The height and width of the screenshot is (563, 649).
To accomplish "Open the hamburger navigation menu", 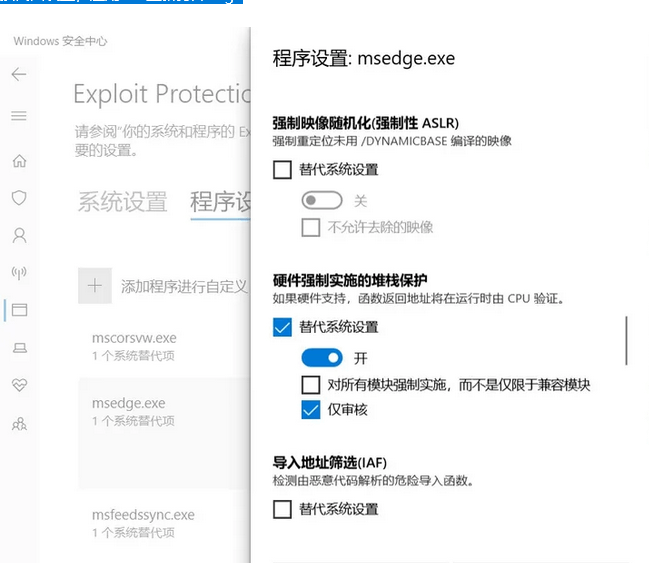I will 18,116.
